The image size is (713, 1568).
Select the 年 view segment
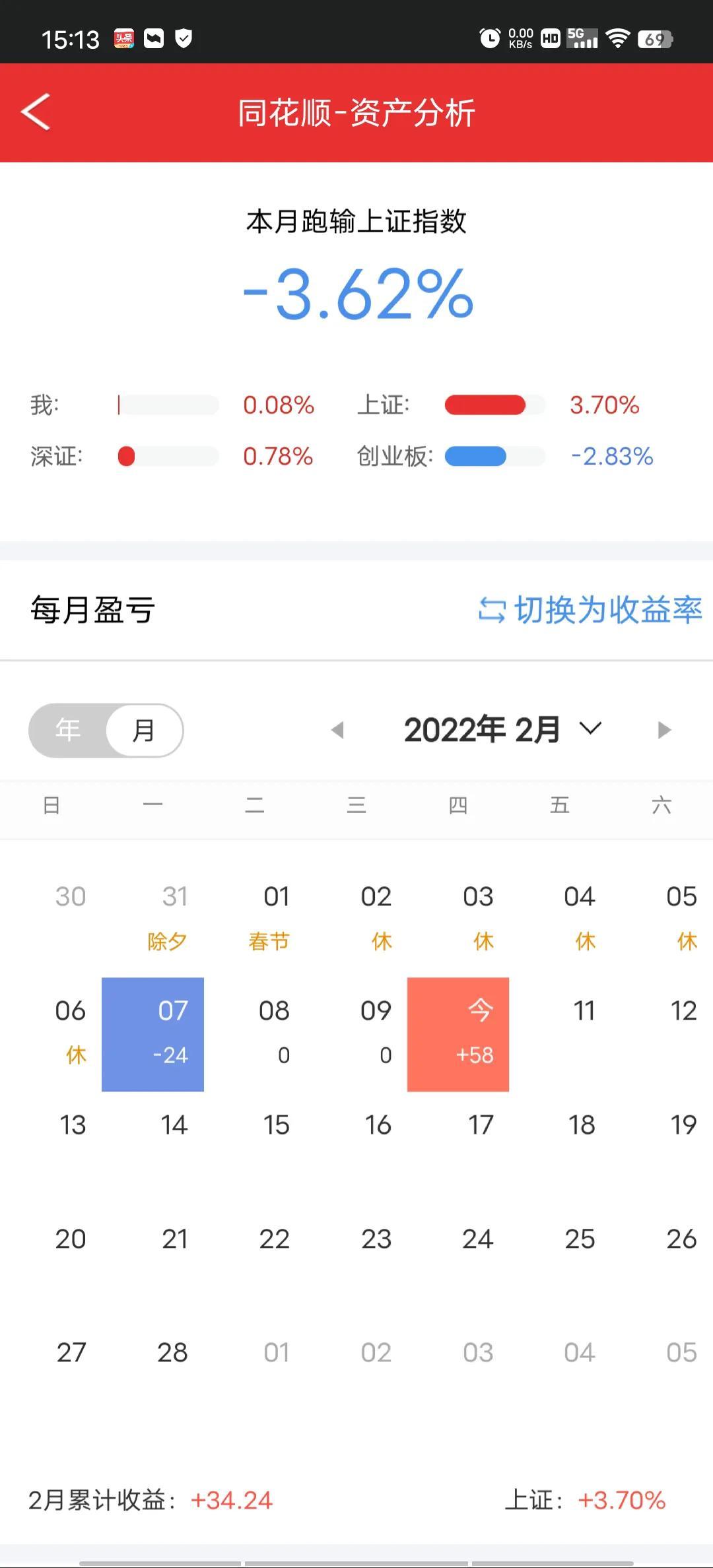pos(68,730)
